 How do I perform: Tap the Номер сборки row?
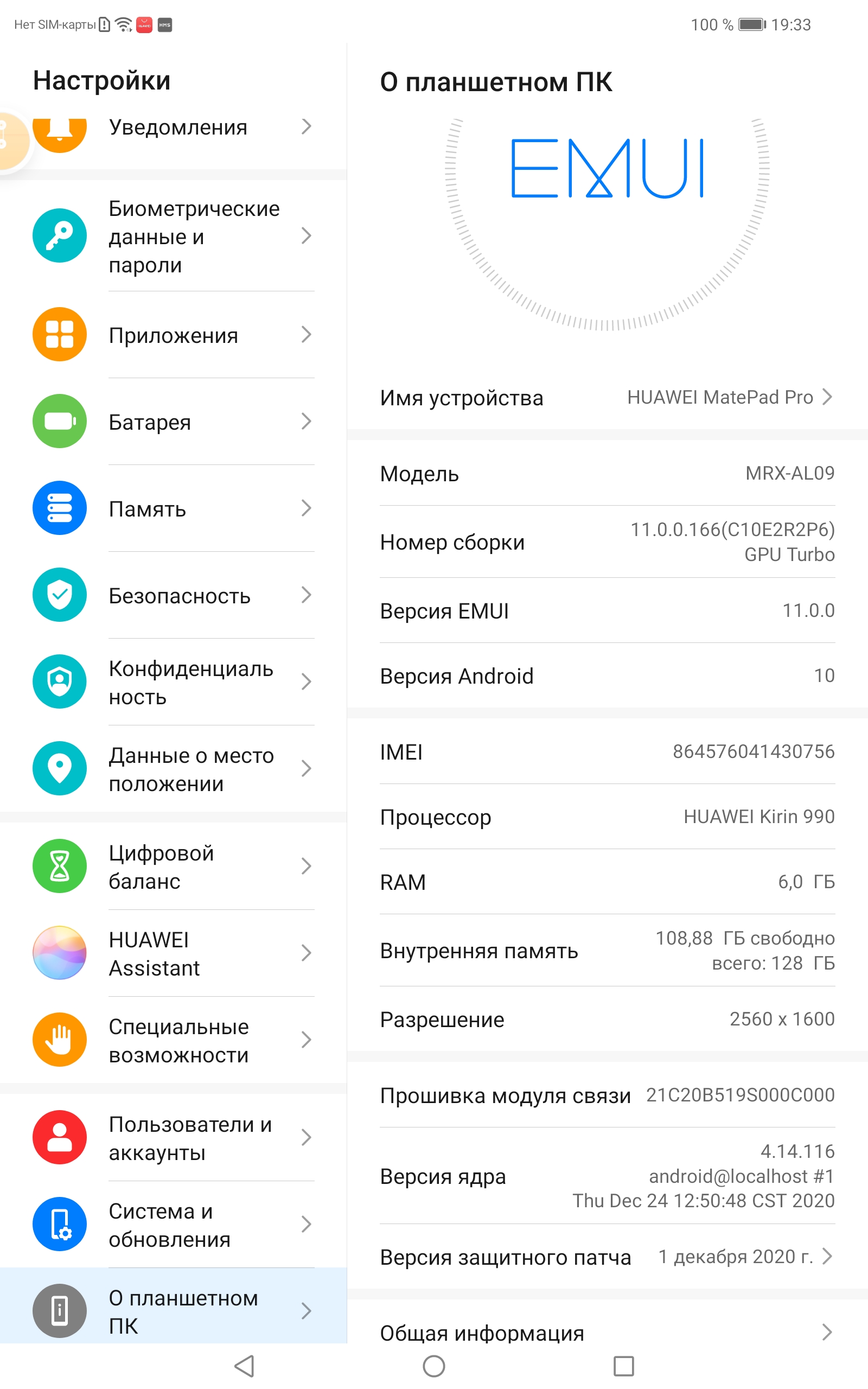click(x=607, y=542)
